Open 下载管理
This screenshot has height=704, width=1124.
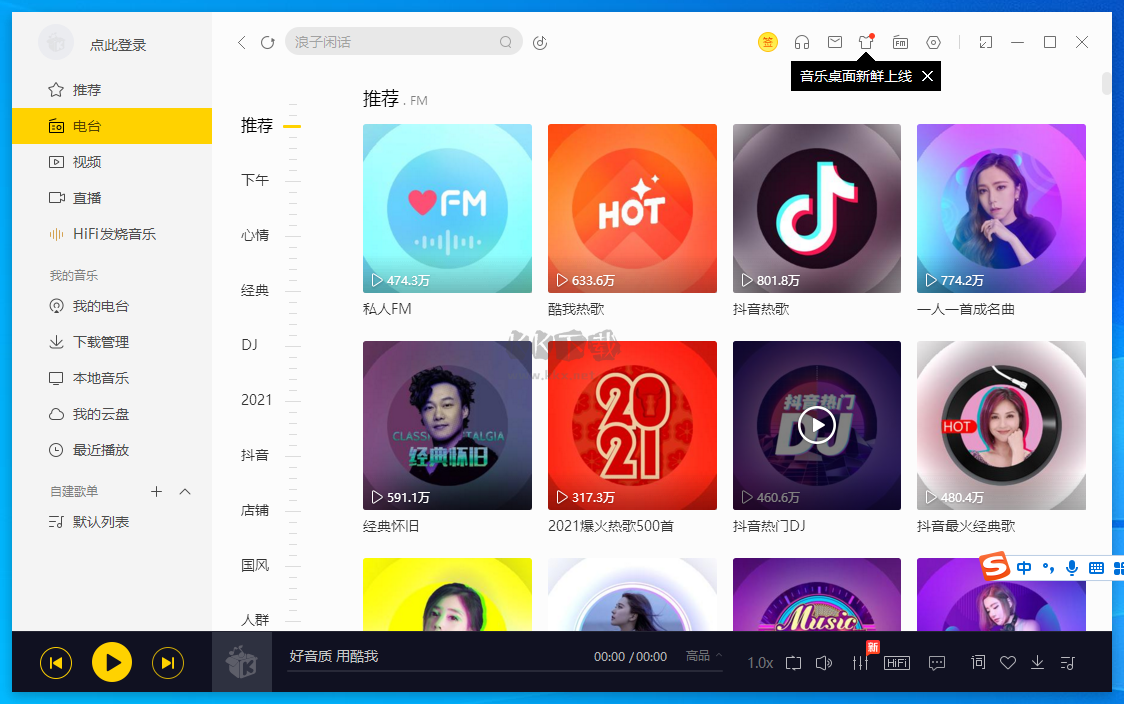100,342
